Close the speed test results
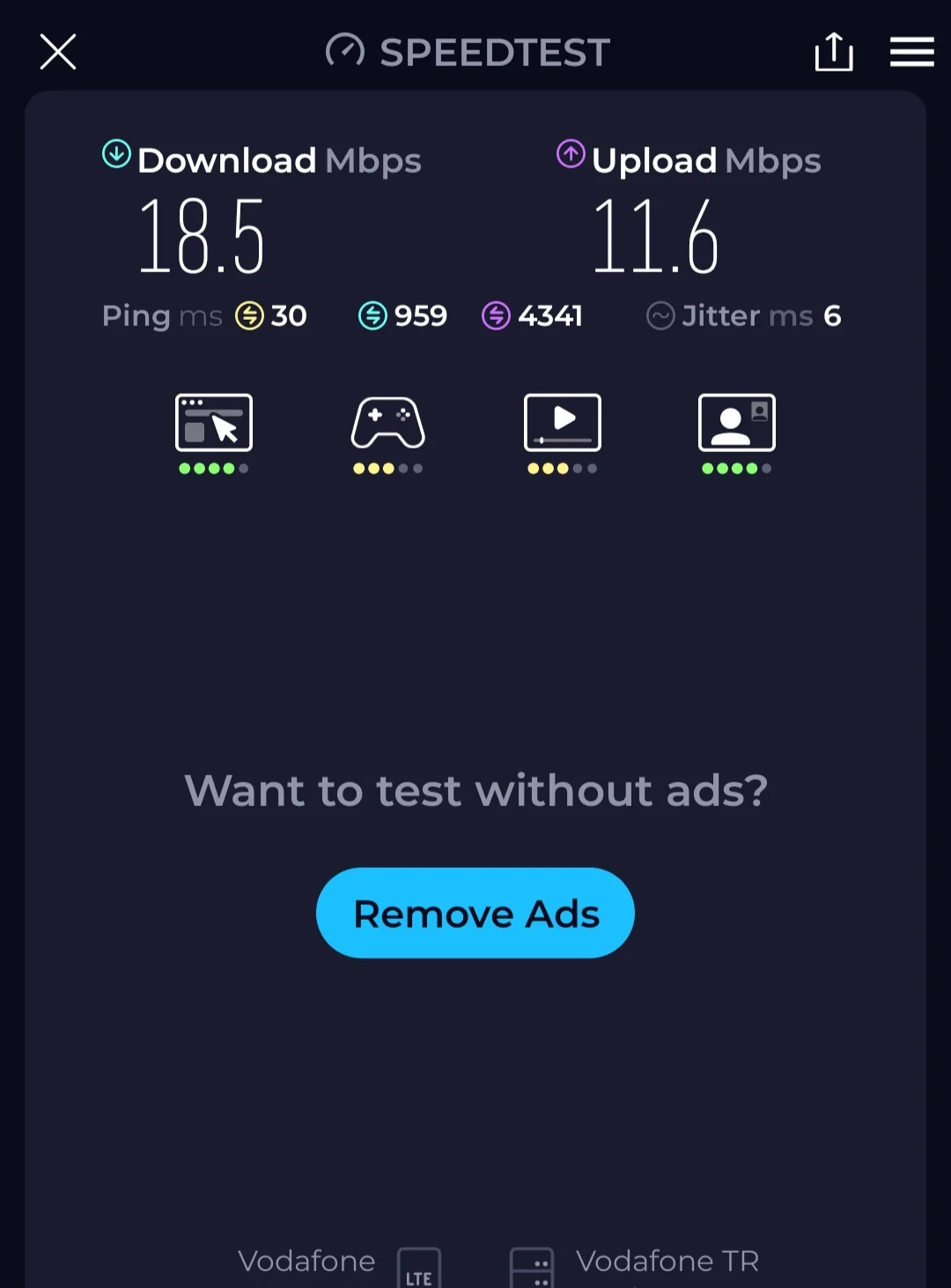This screenshot has width=951, height=1288. click(58, 52)
